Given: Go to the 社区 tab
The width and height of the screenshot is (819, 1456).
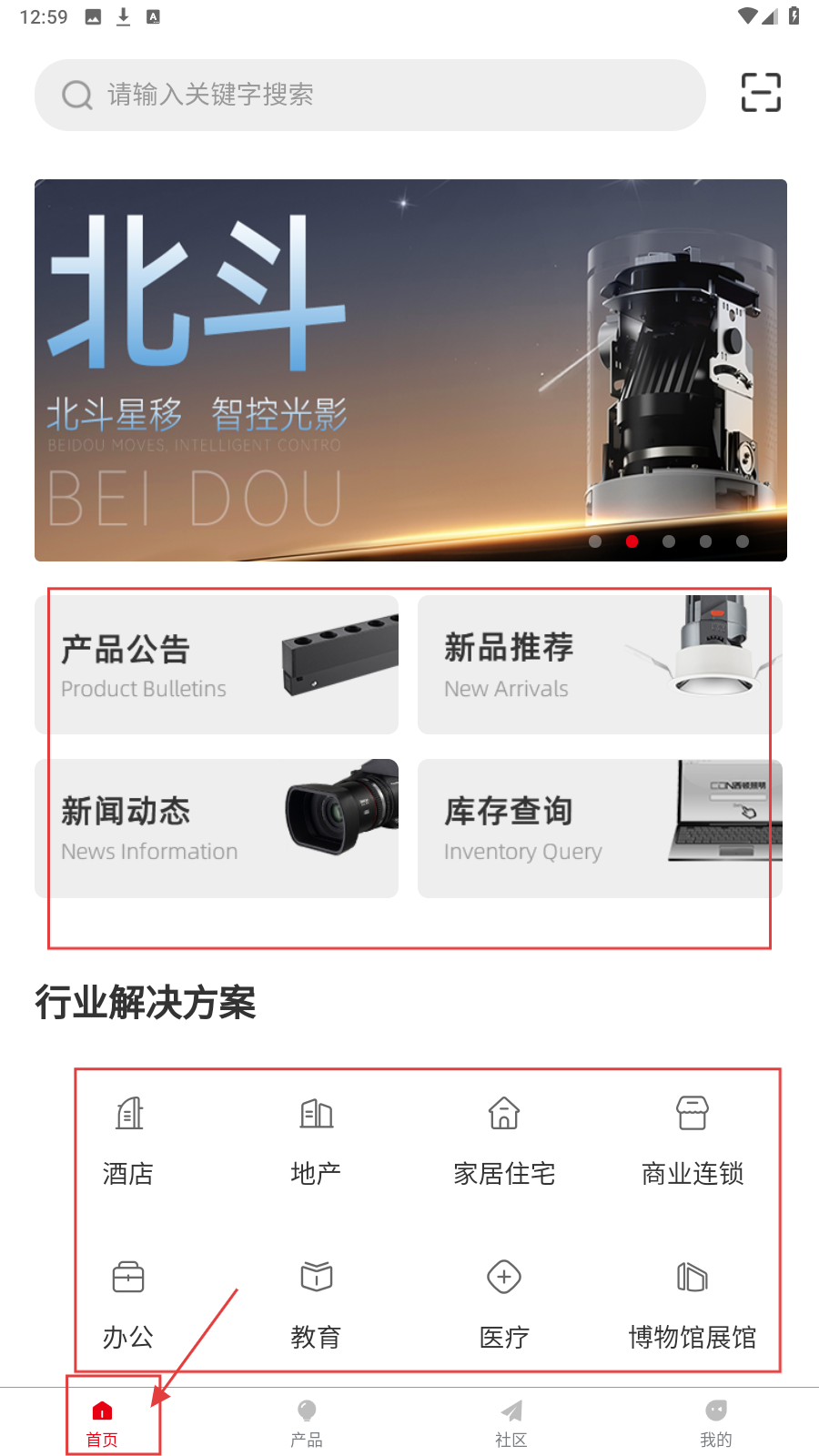Looking at the screenshot, I should tap(511, 1422).
